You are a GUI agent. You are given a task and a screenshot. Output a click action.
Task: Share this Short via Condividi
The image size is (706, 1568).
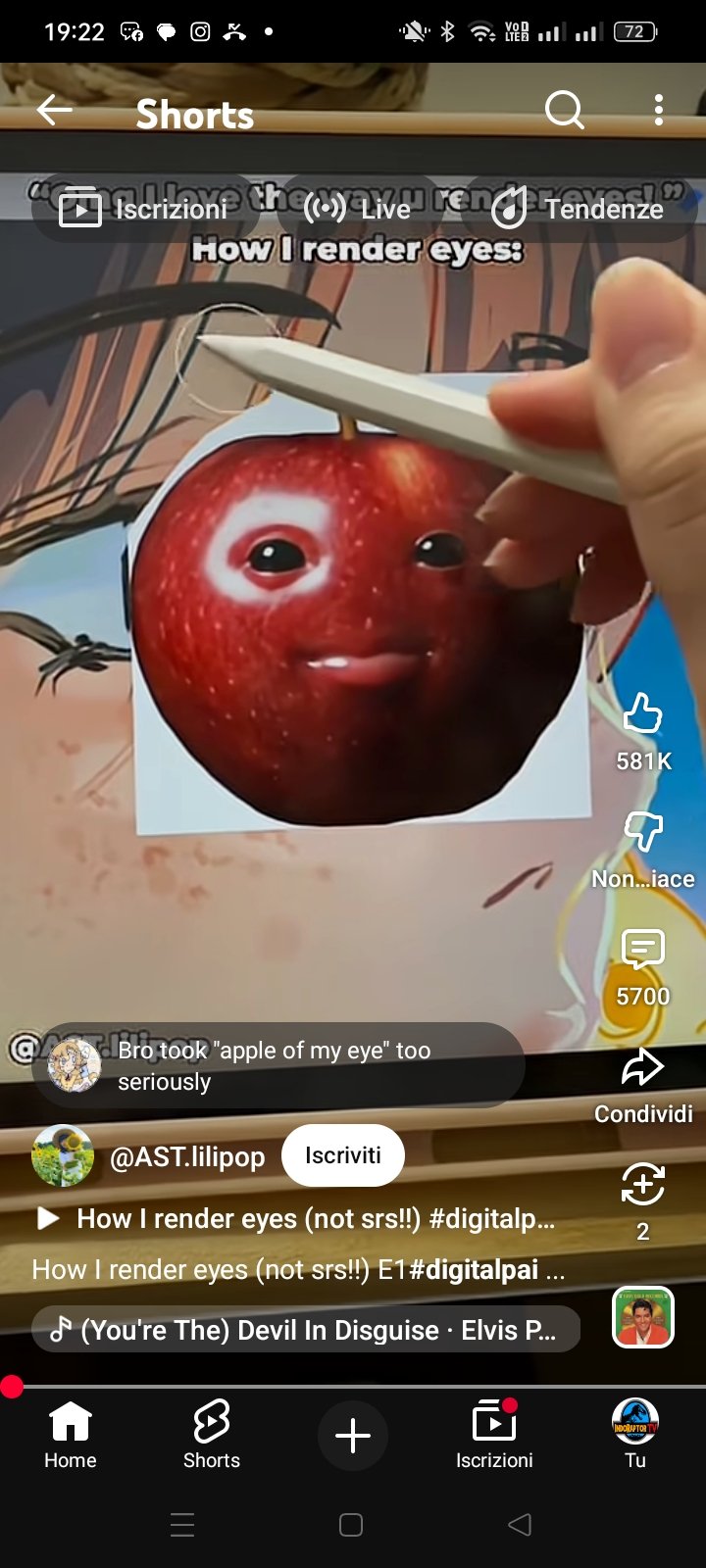tap(643, 1068)
